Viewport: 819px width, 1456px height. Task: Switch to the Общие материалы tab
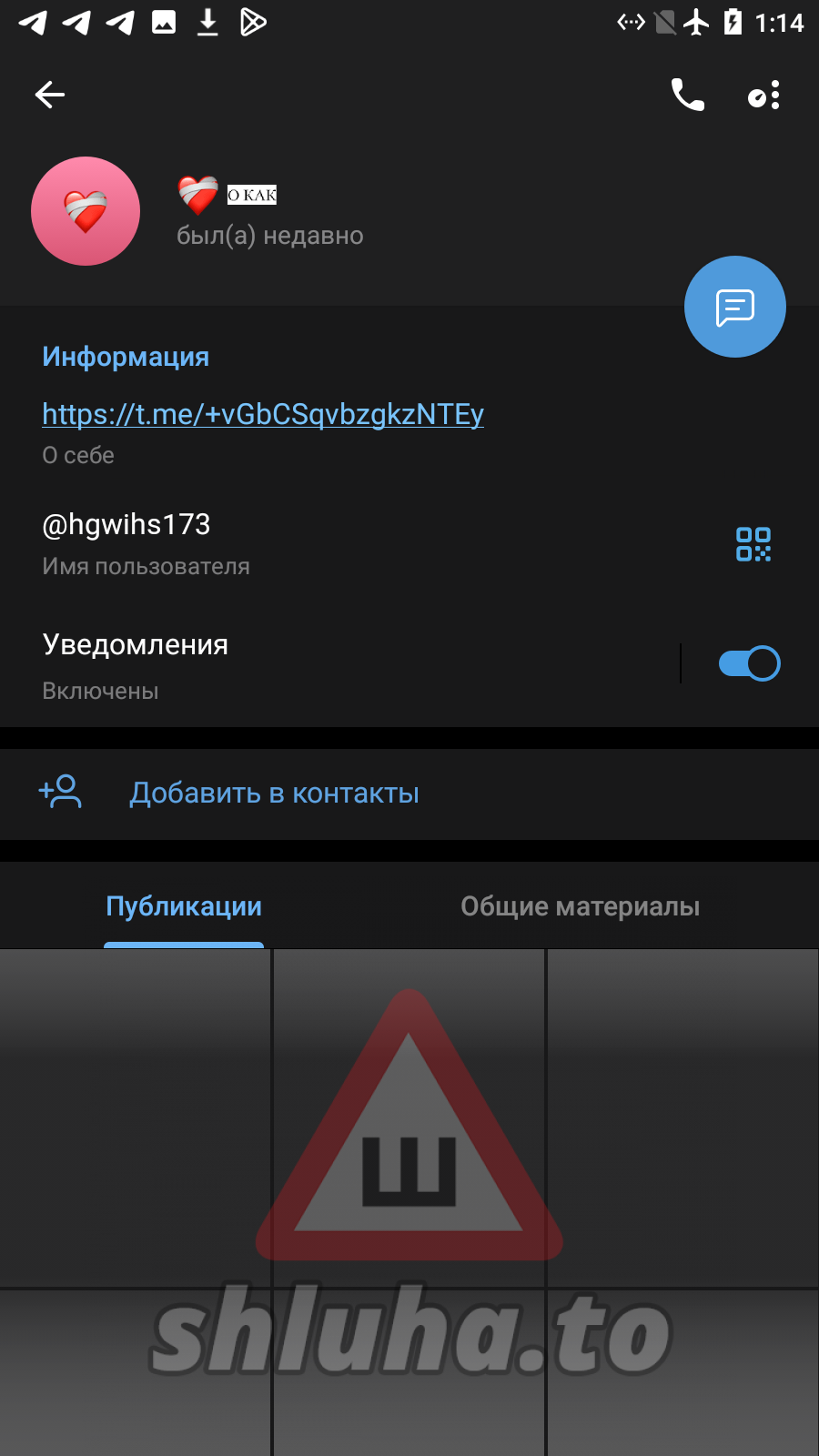[580, 906]
